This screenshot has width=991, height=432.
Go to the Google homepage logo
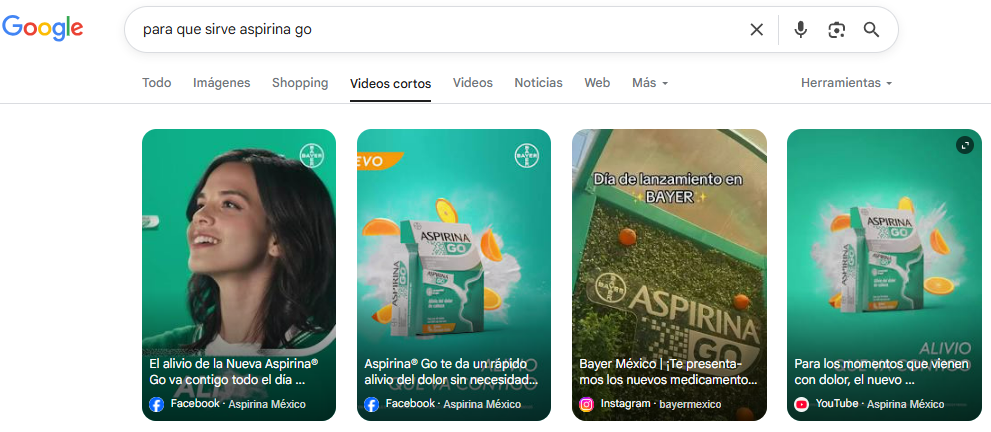pyautogui.click(x=42, y=29)
